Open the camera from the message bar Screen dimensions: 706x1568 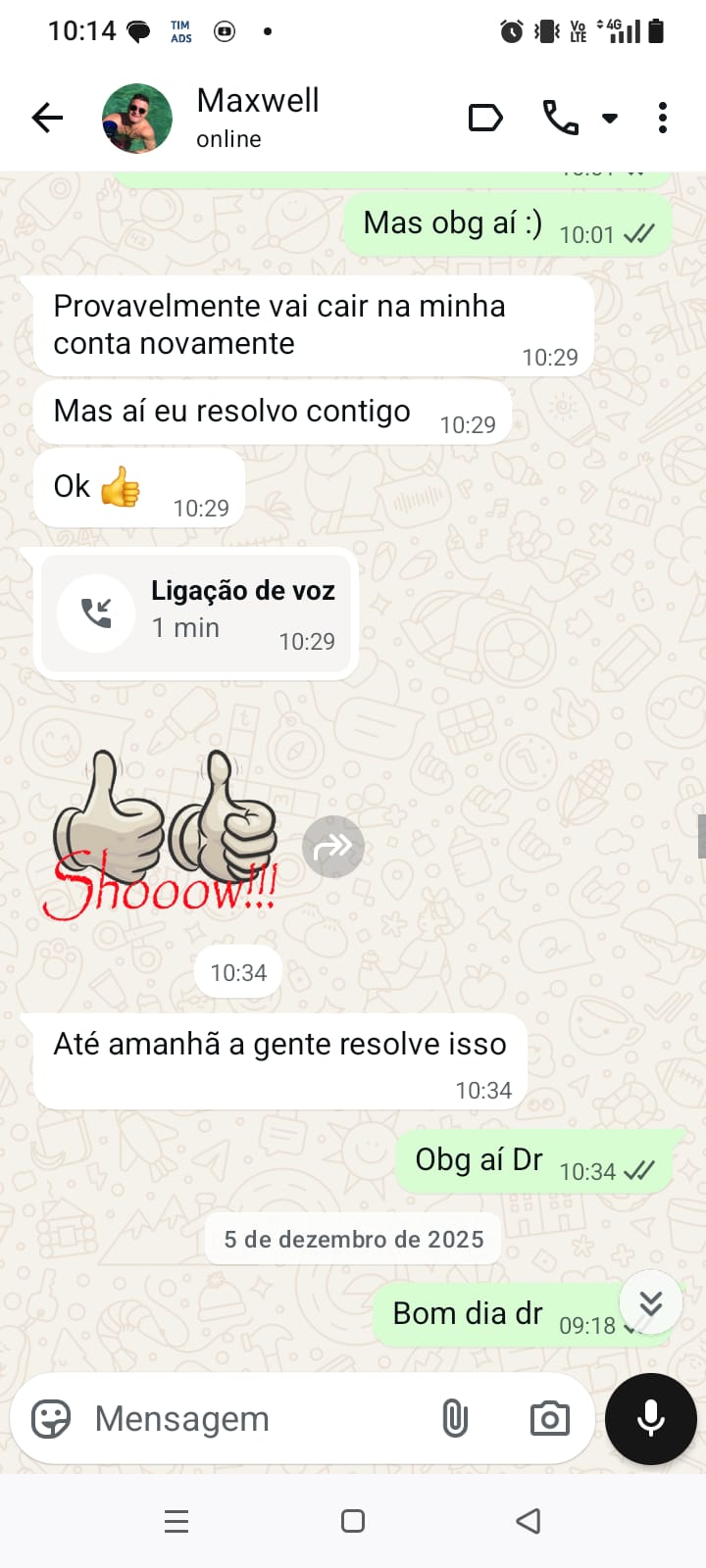coord(549,1418)
